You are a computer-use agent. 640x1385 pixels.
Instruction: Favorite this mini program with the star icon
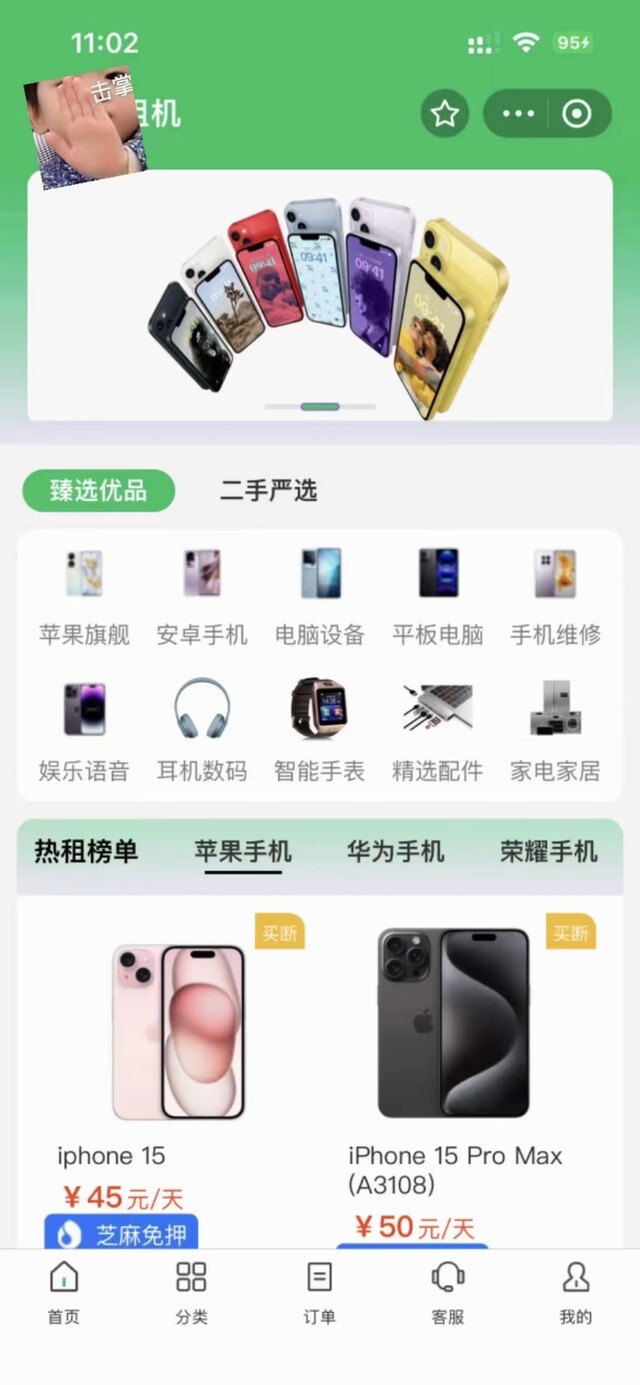444,114
